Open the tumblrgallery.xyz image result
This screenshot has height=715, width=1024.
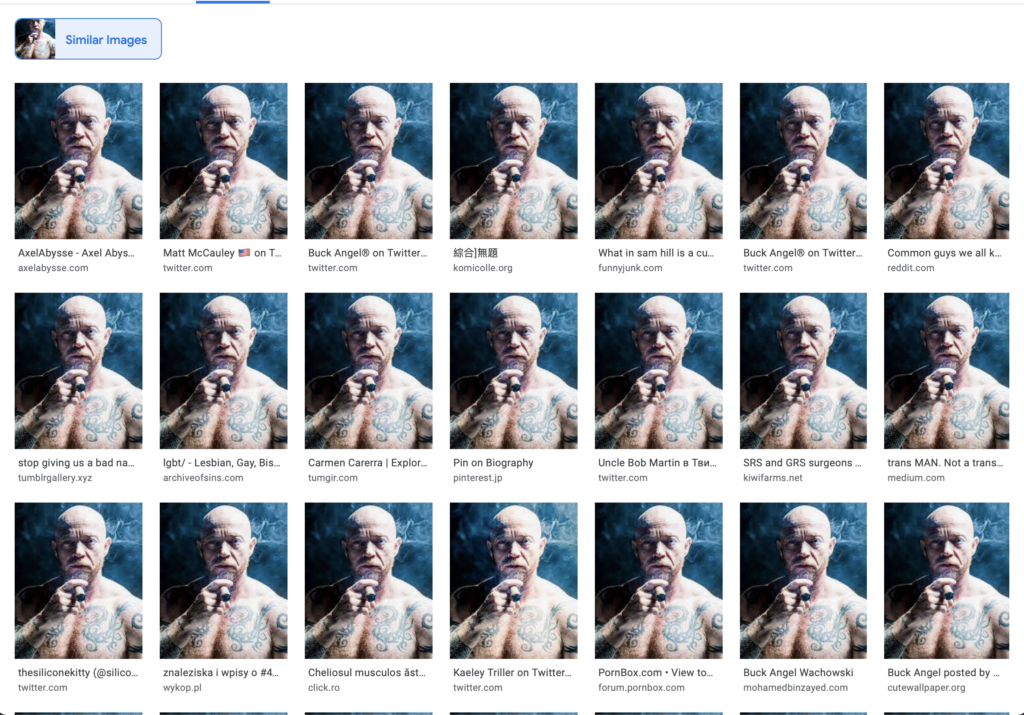pyautogui.click(x=78, y=371)
